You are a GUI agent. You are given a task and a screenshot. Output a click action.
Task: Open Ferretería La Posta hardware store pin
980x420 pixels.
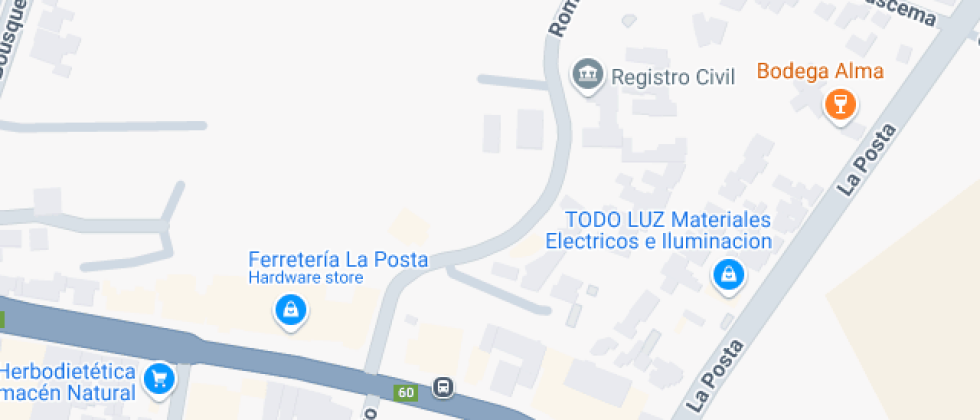pyautogui.click(x=290, y=310)
